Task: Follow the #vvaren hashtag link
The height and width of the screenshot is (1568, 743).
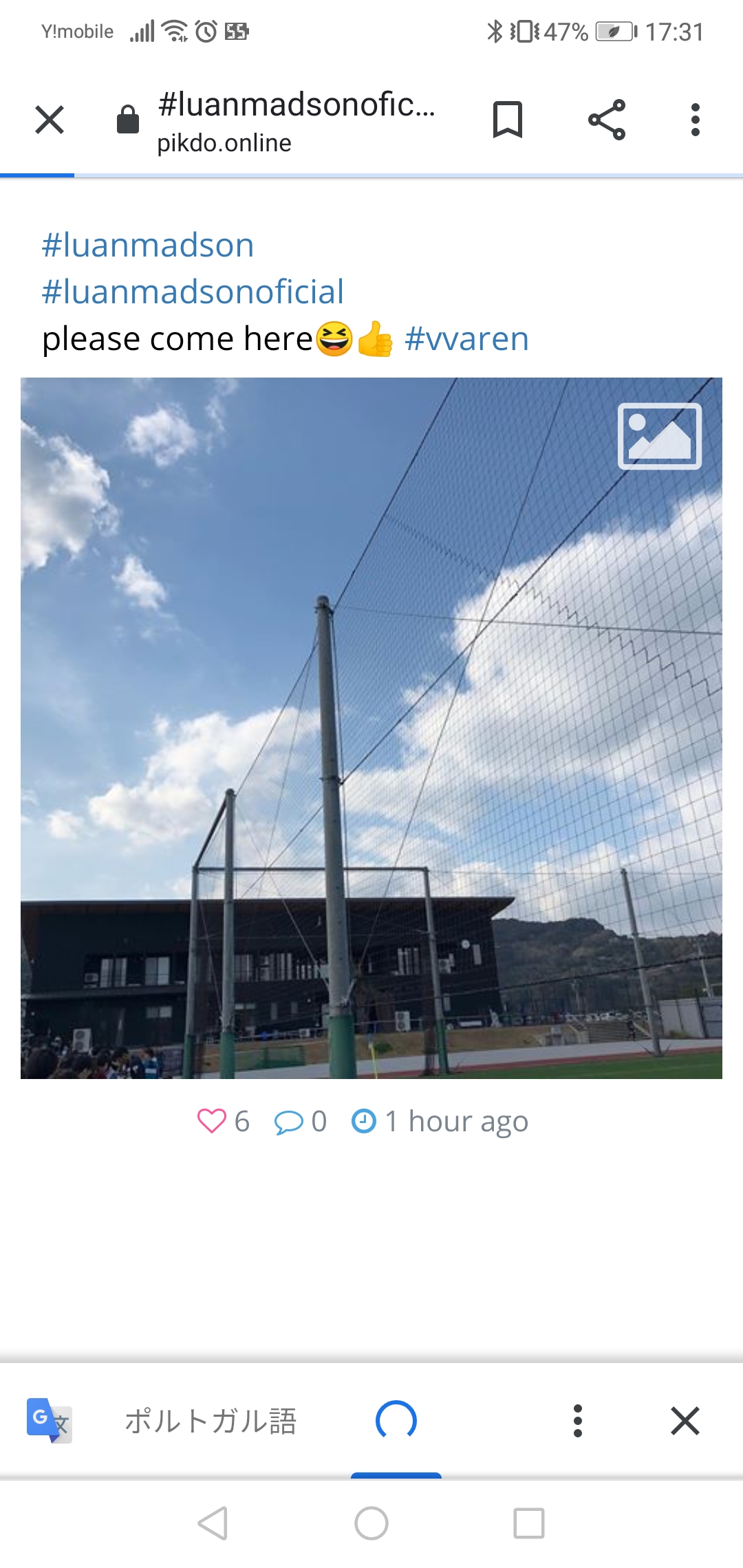Action: (466, 339)
